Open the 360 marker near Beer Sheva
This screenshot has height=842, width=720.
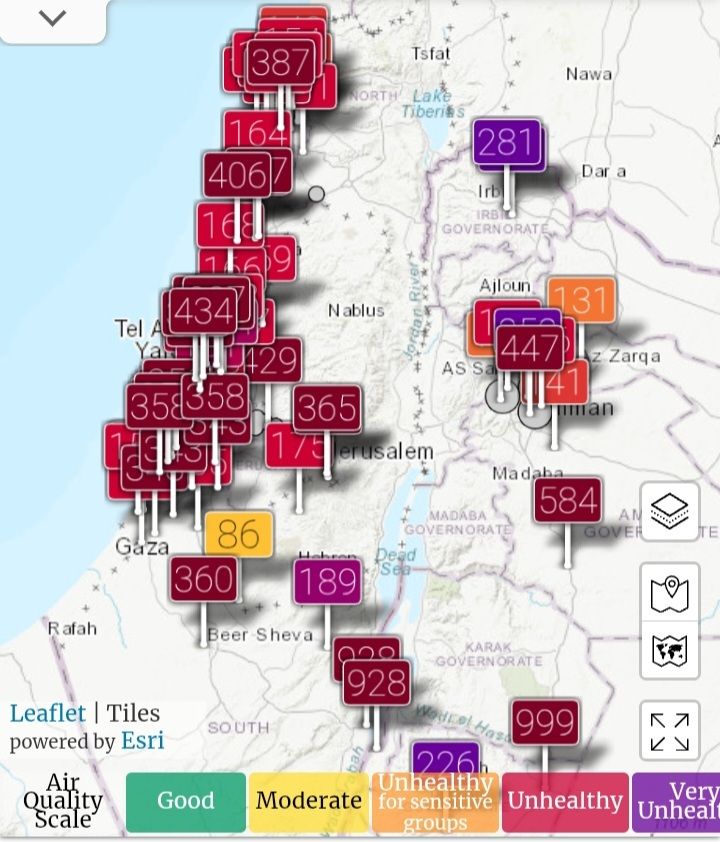(x=204, y=579)
